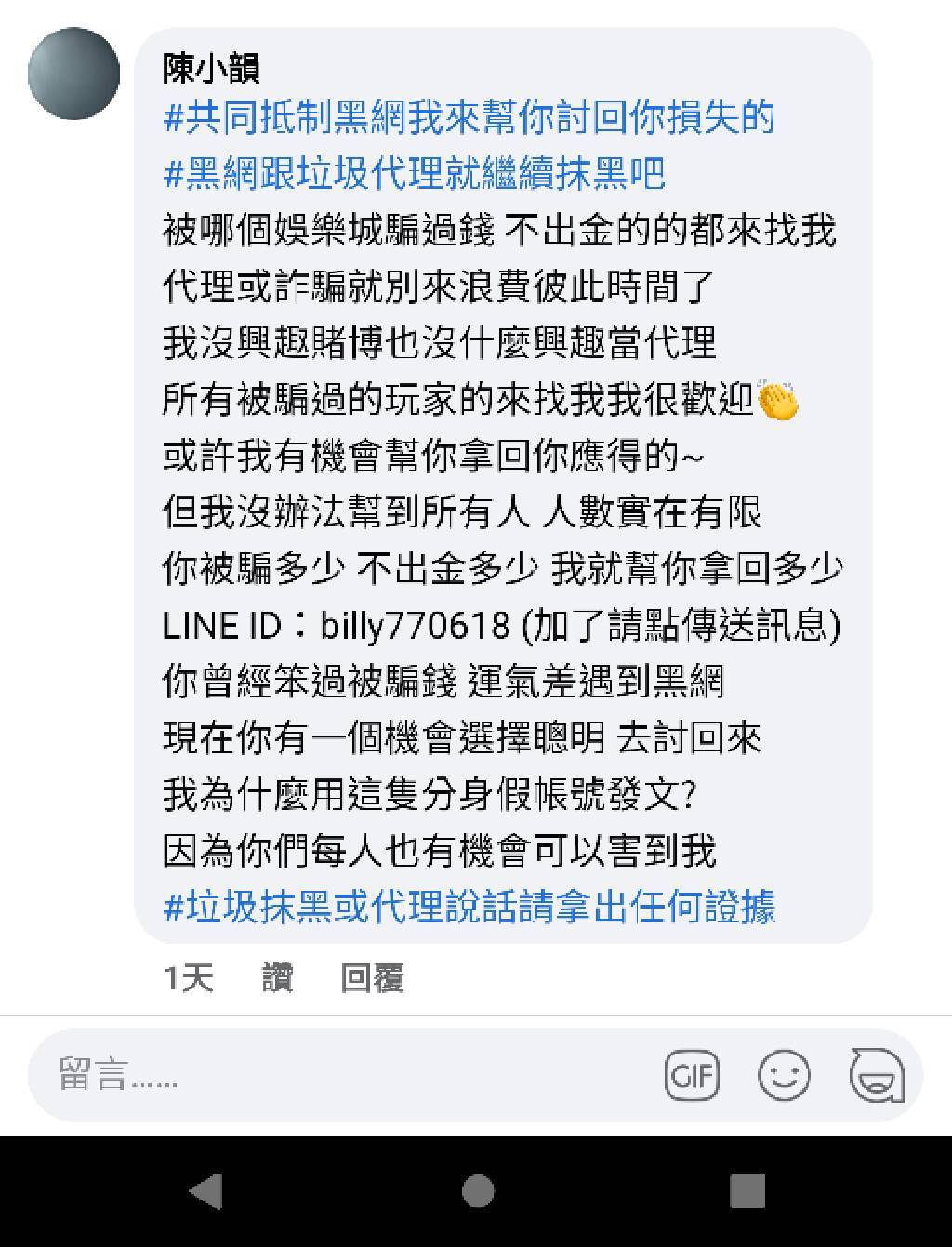Screen dimensions: 952x1247
Task: Like 陳小韻's comment with 讚
Action: click(277, 978)
